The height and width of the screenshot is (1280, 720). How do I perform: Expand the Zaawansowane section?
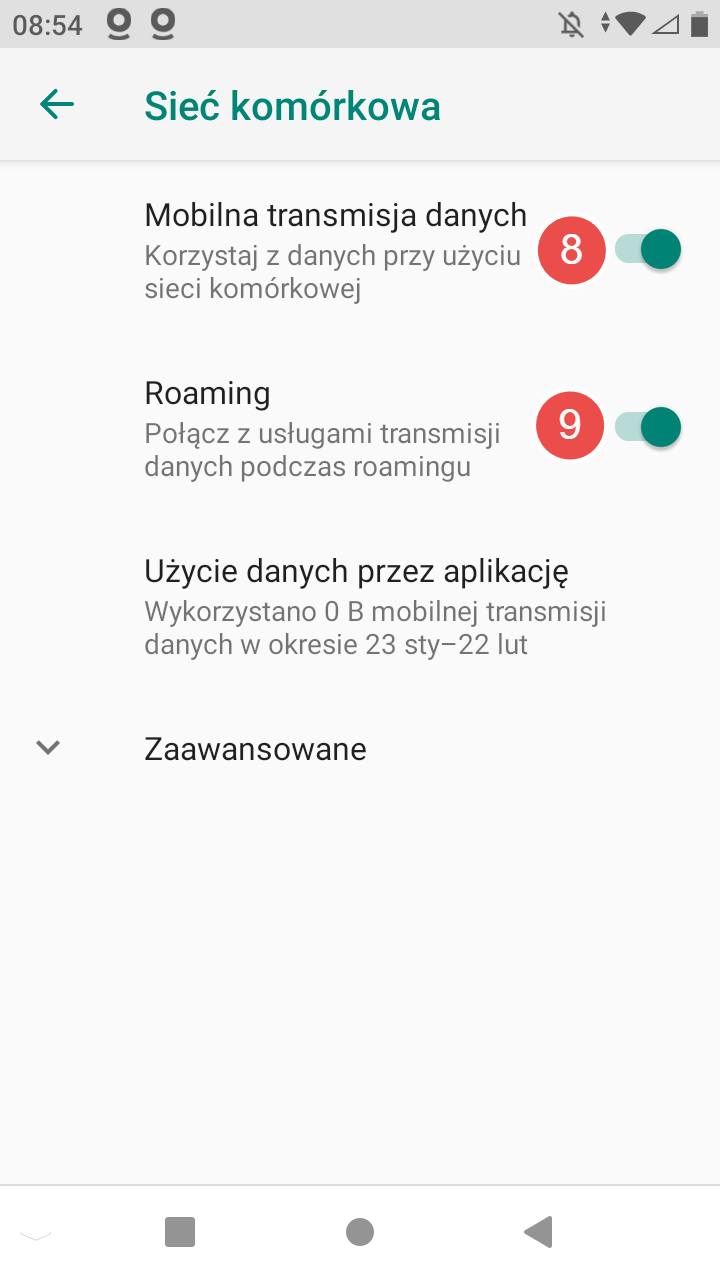pyautogui.click(x=255, y=748)
